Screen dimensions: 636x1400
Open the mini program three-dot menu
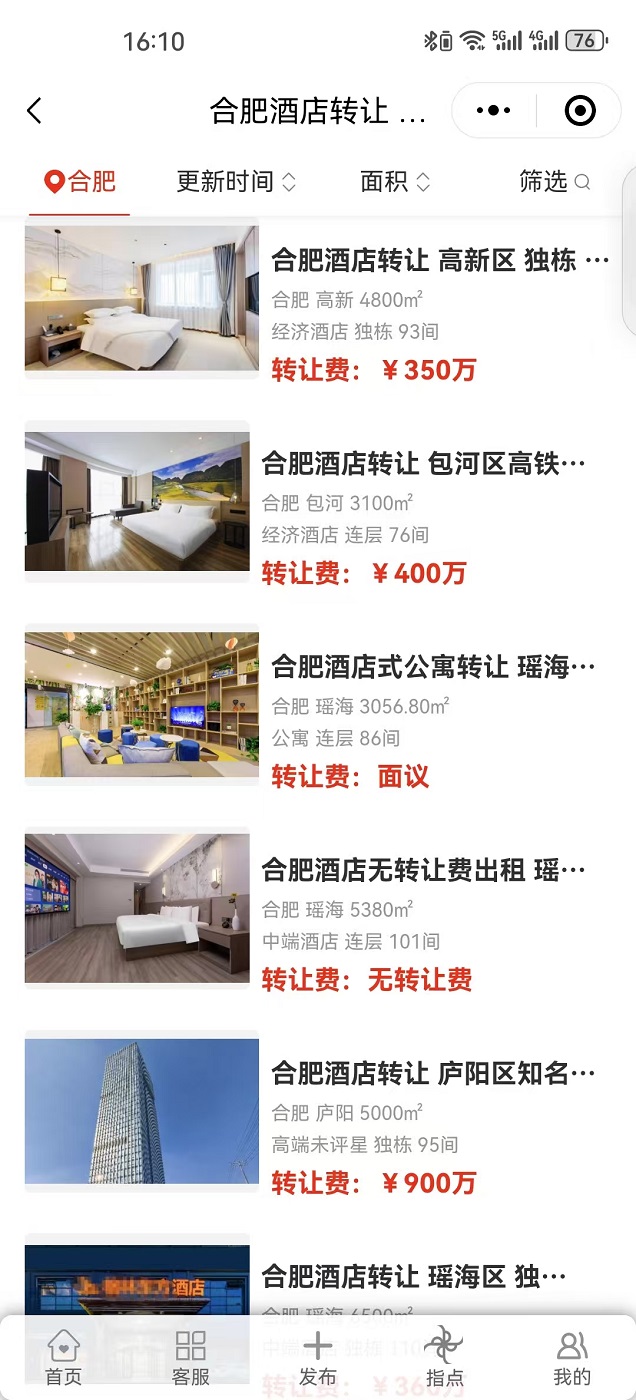[494, 111]
